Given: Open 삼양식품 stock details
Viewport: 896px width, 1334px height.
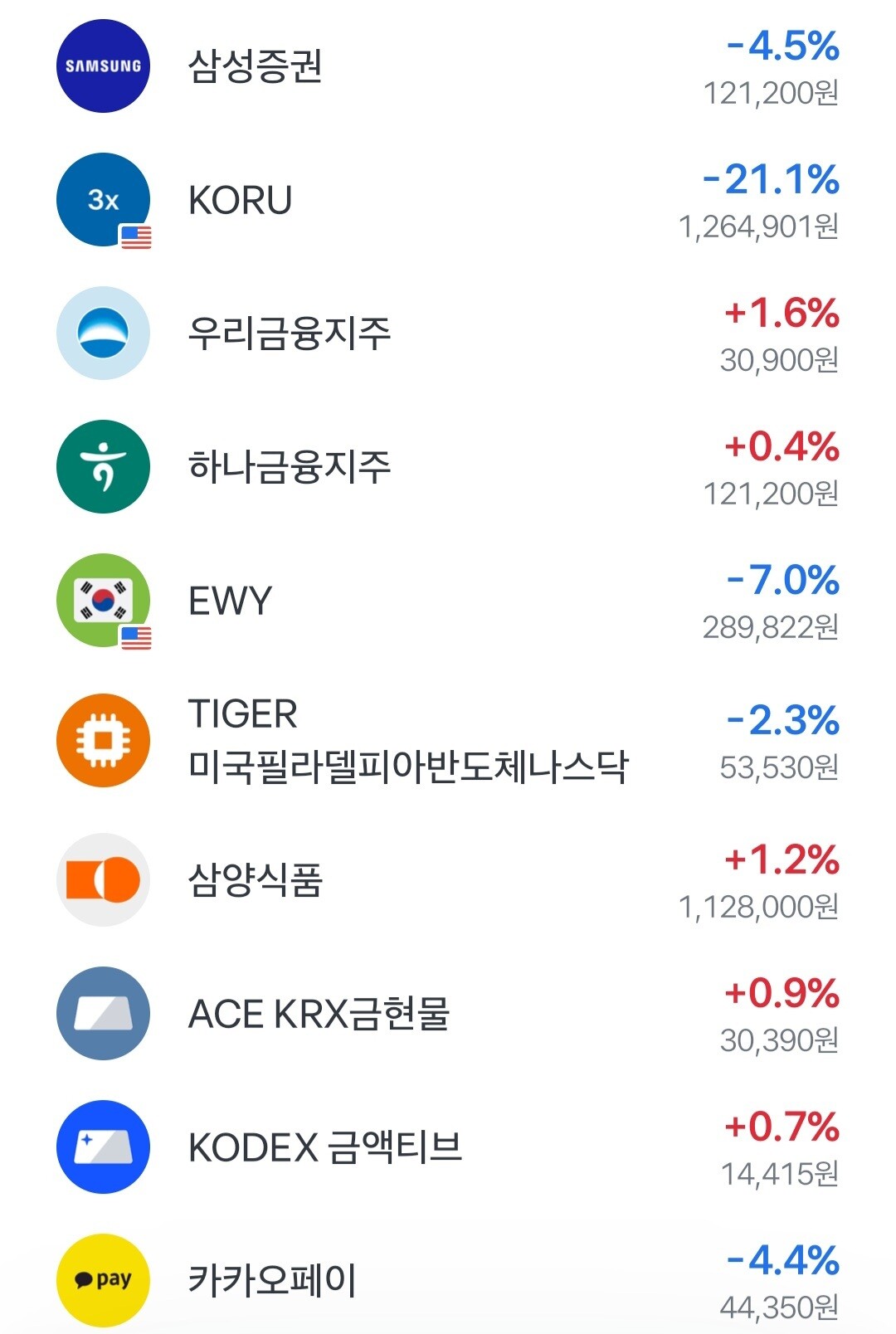Looking at the screenshot, I should point(448,880).
